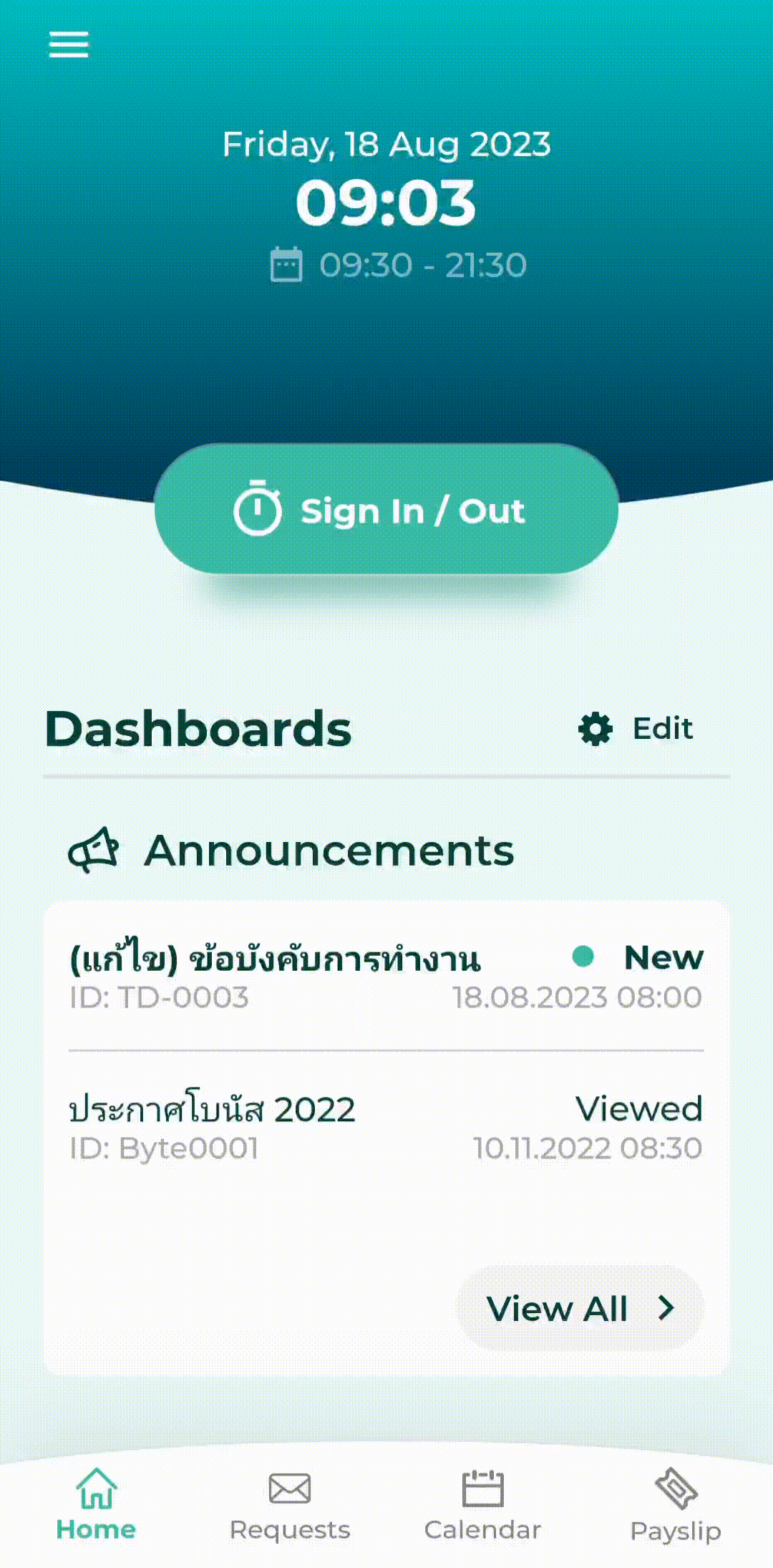Screen dimensions: 773x1568
Task: Tap the Sign In / Out button
Action: point(386,510)
